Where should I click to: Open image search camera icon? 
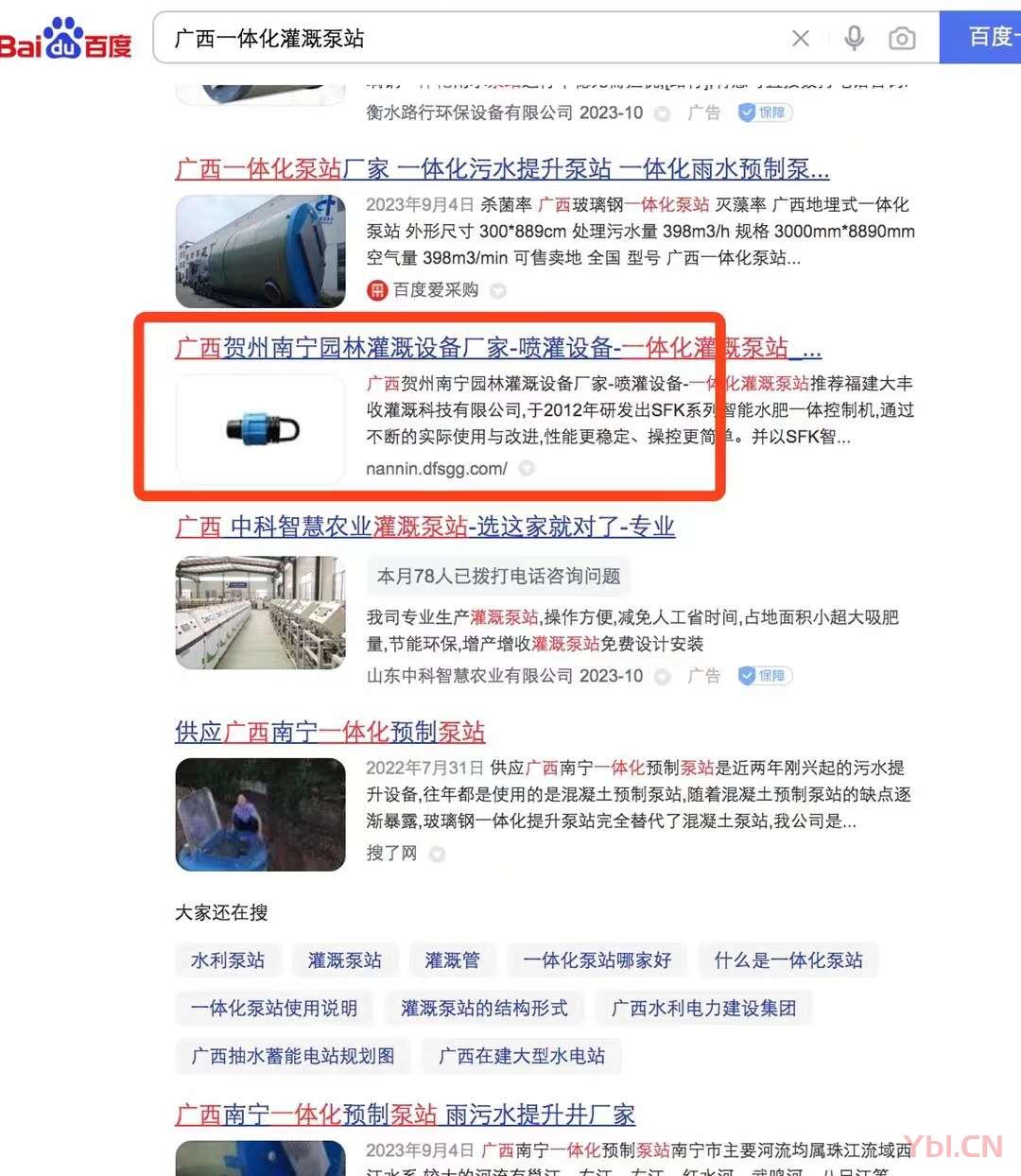point(902,39)
